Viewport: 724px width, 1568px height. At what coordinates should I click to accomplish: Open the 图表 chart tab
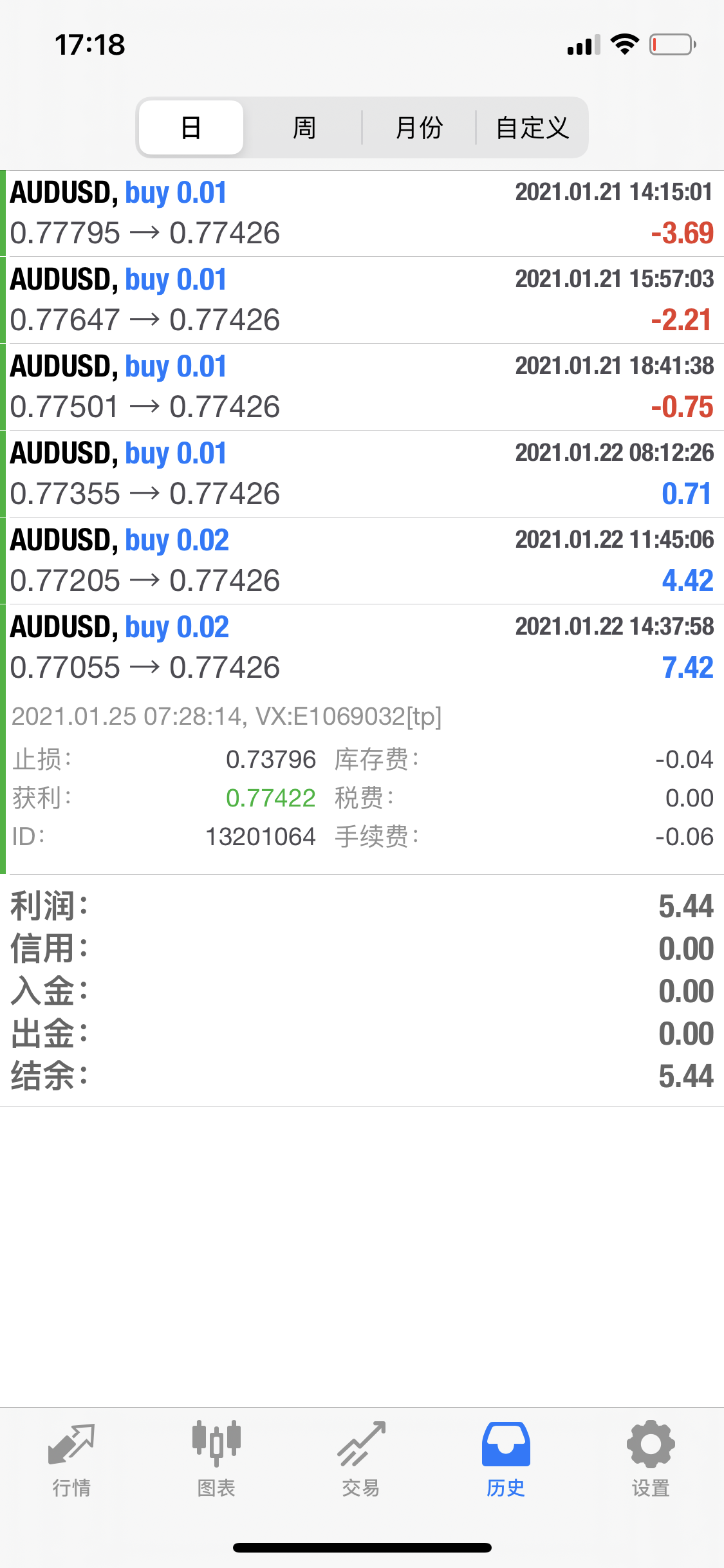click(216, 1459)
